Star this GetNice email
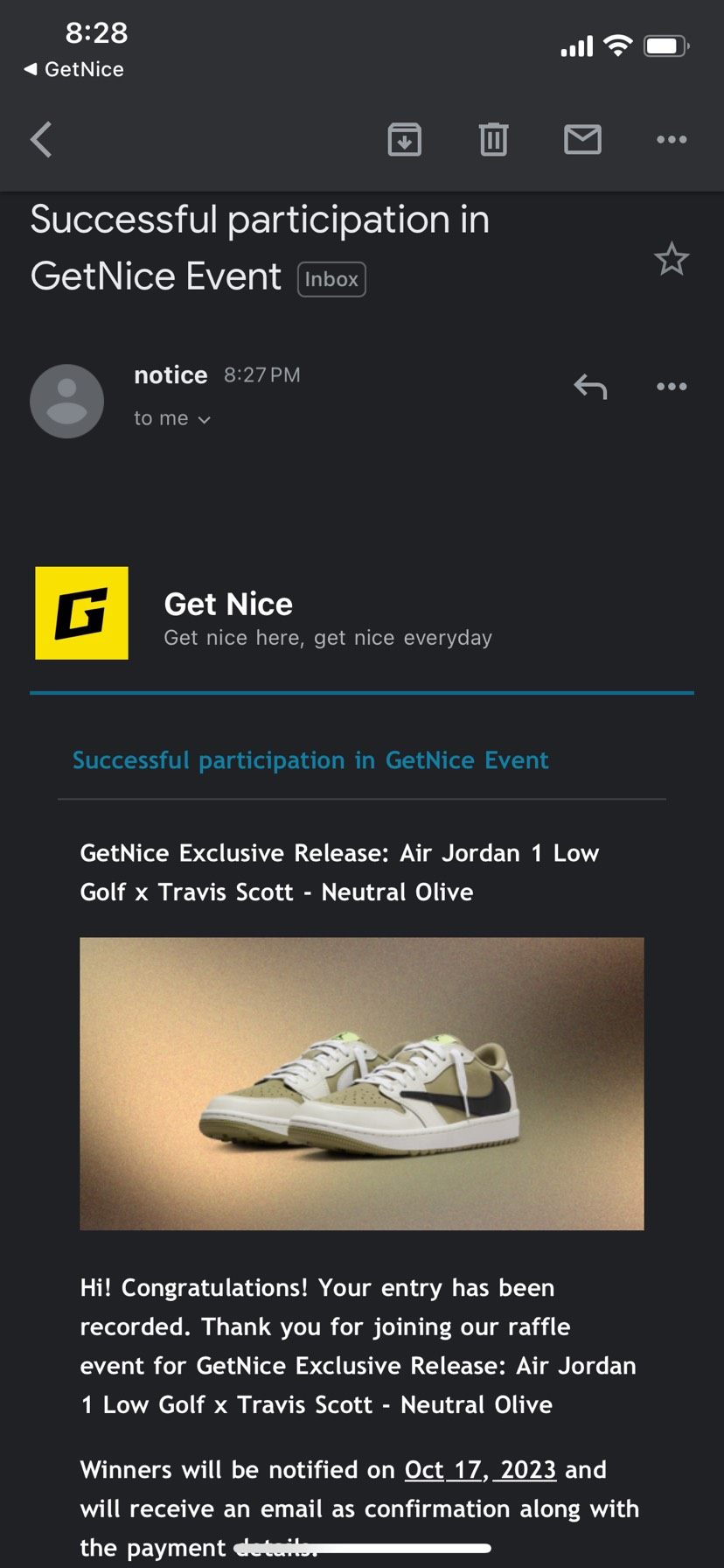724x1568 pixels. [671, 259]
